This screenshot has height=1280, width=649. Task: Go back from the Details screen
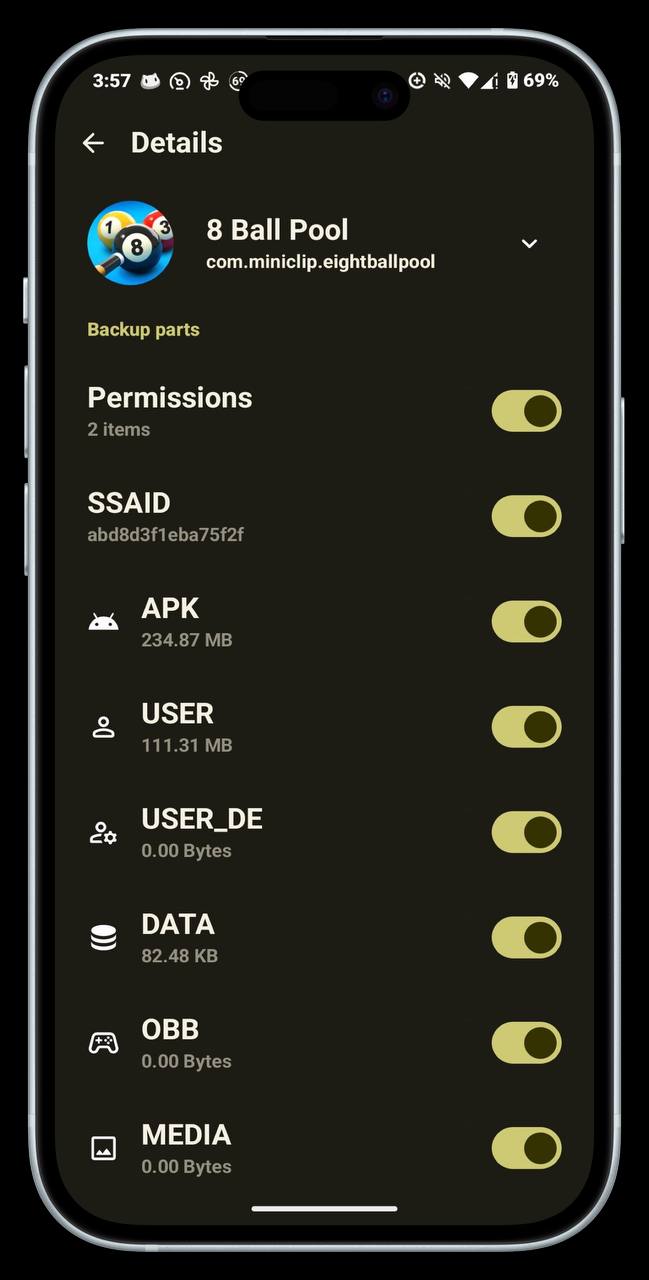pos(93,143)
